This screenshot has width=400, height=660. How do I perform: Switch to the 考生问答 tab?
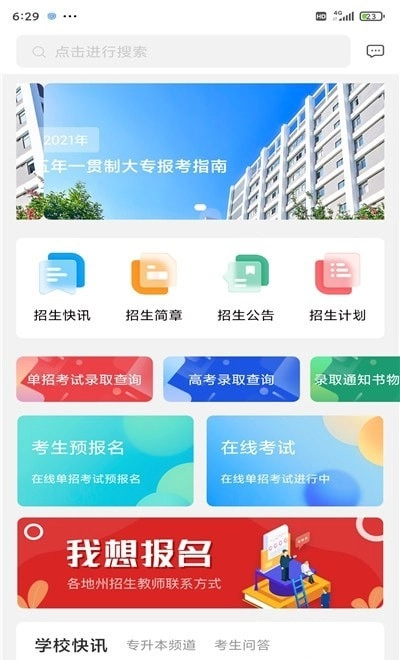pyautogui.click(x=242, y=645)
